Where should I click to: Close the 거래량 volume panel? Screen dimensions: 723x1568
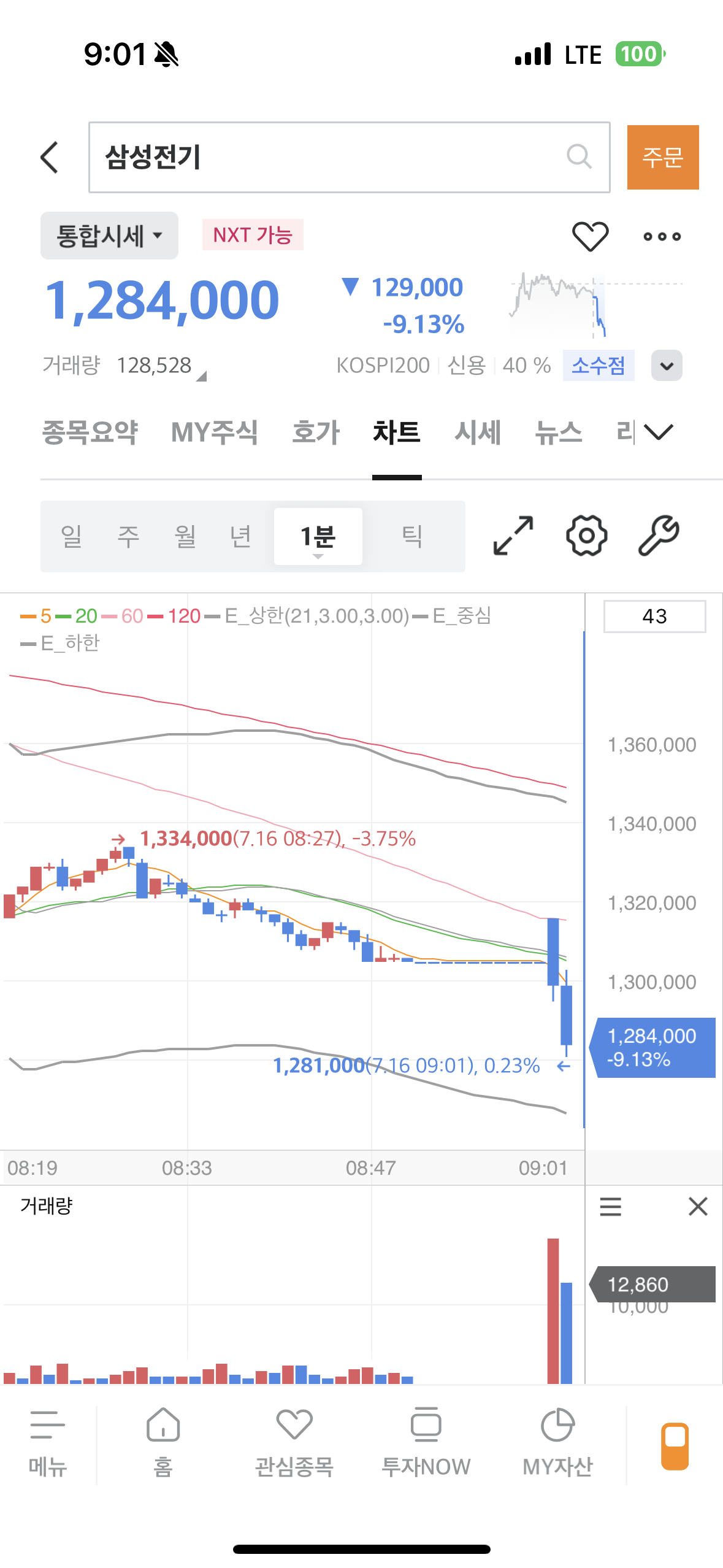698,1207
